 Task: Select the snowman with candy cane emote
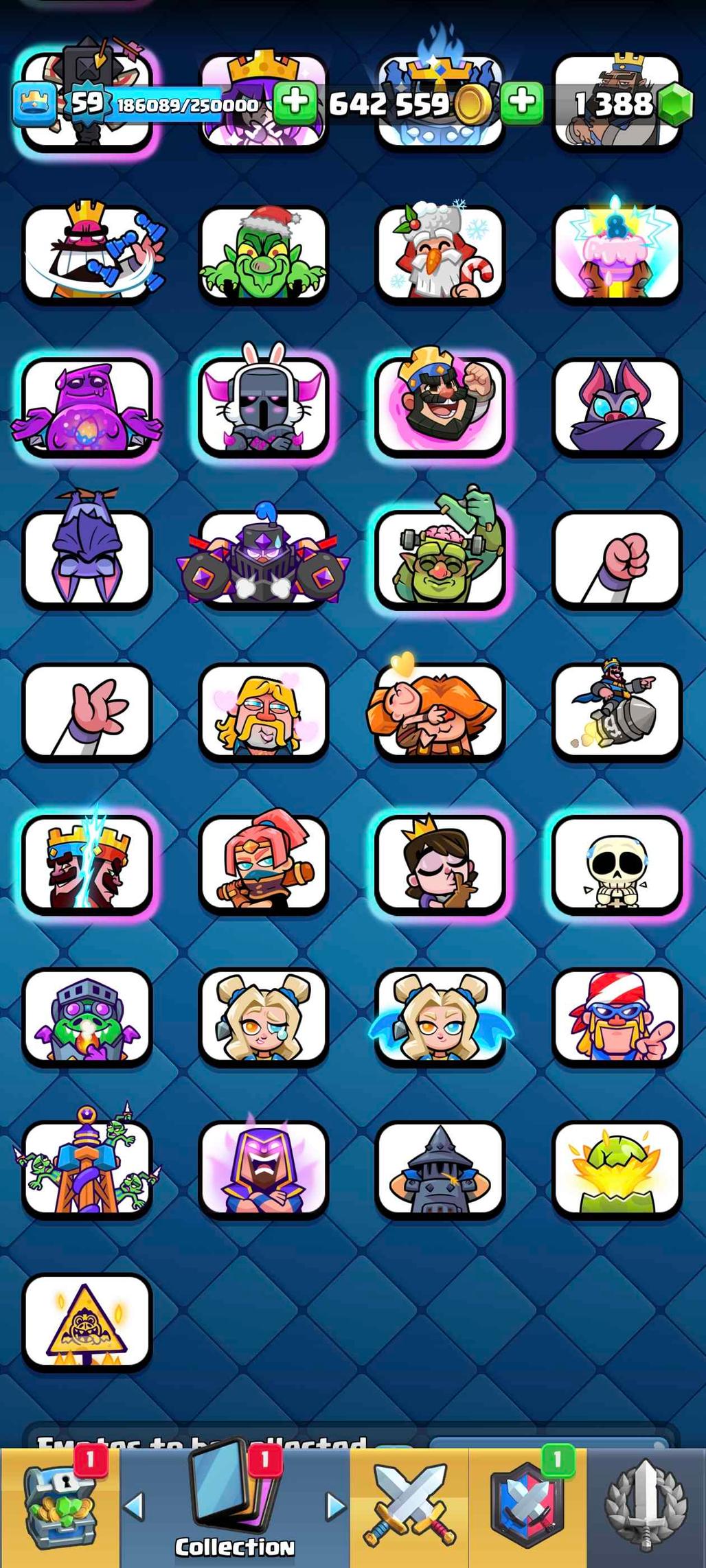[x=440, y=255]
